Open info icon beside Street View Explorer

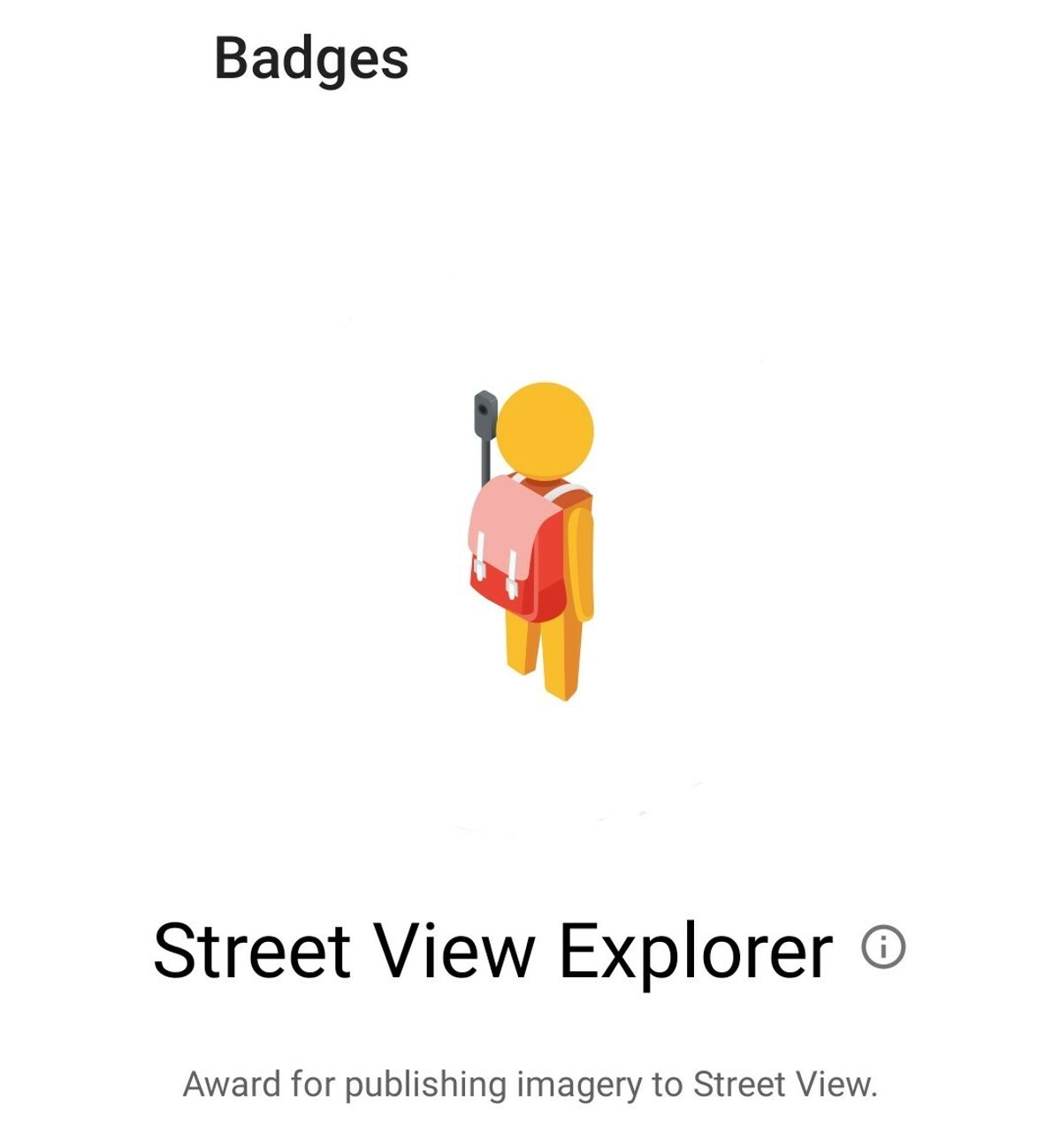click(883, 947)
